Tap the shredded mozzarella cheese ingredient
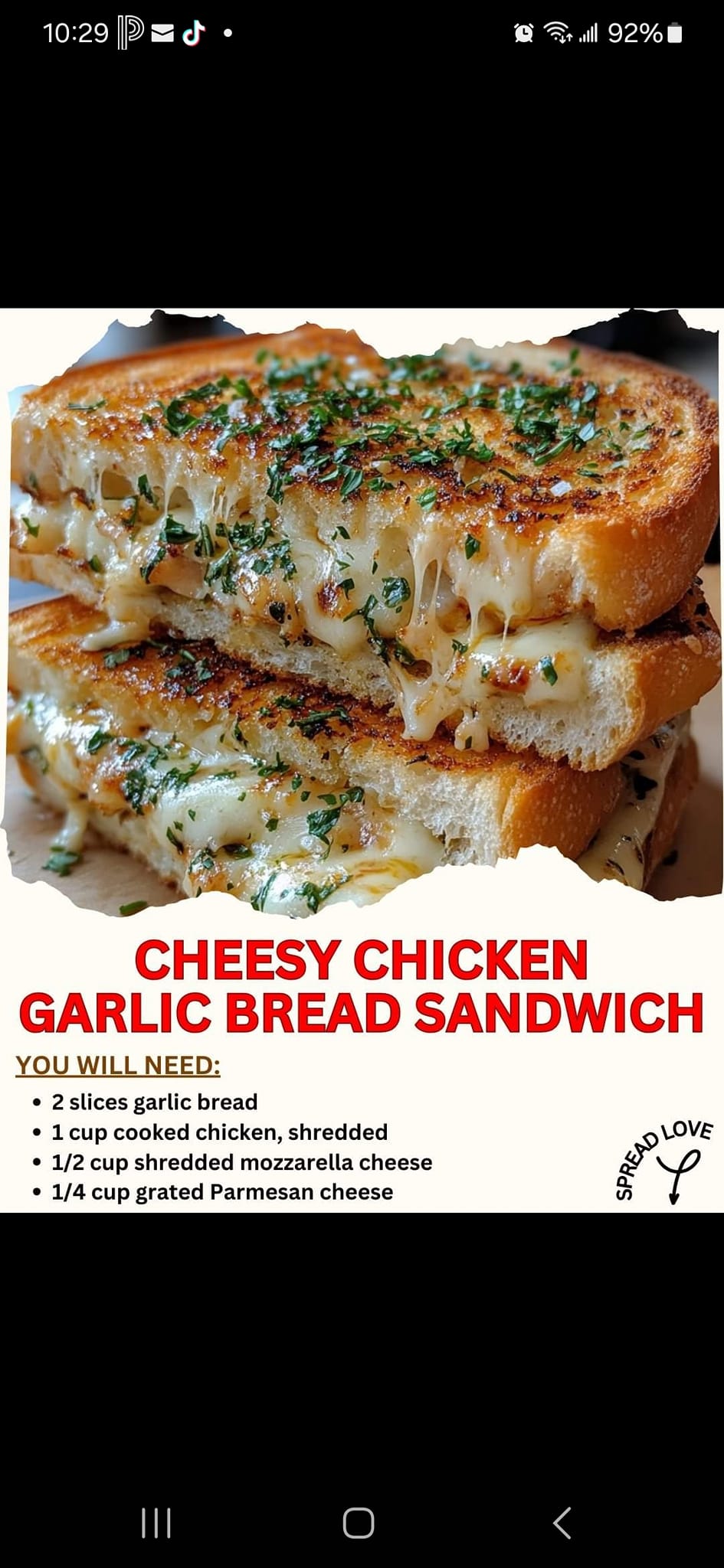 [240, 1162]
